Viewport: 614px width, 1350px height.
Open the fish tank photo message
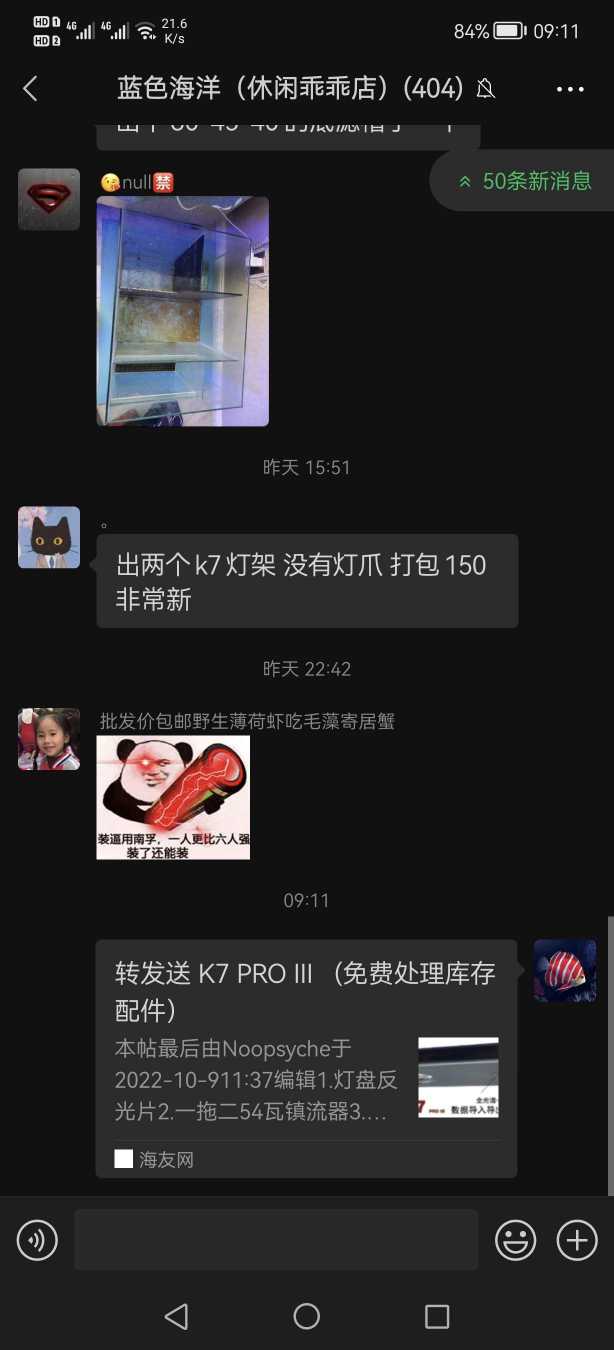tap(182, 311)
